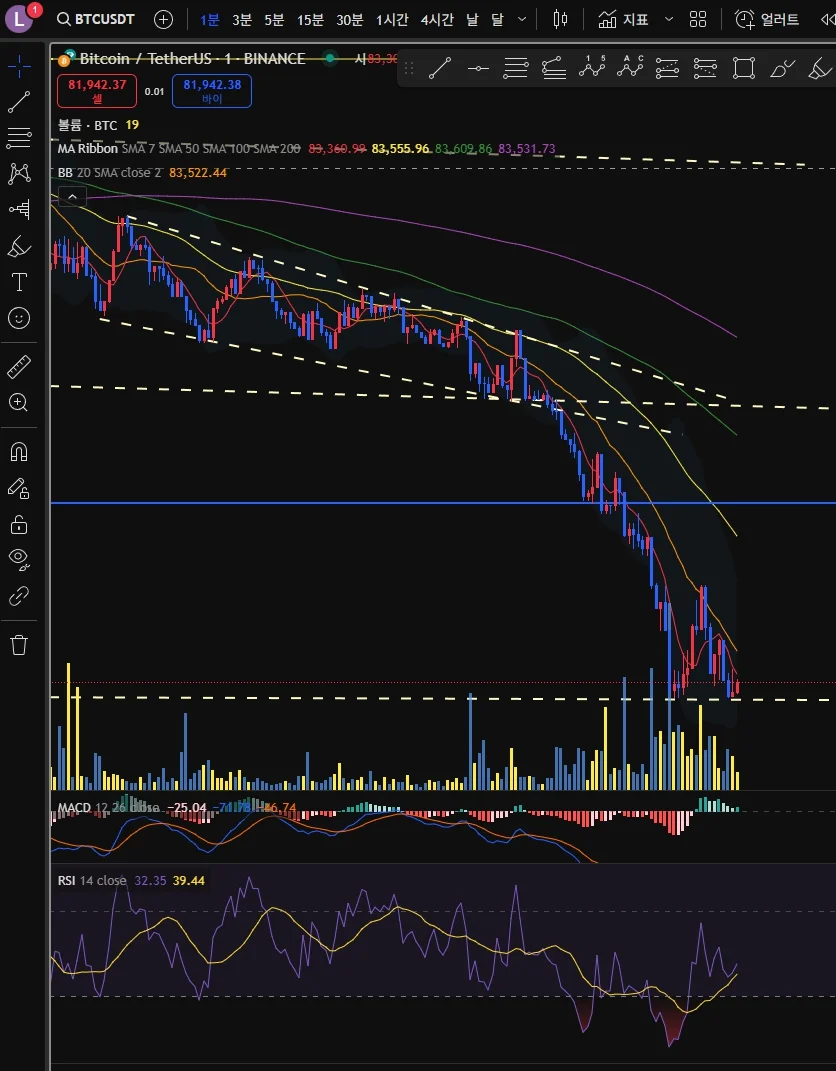Screen dimensions: 836x1071
Task: Open the emoji sticker tool
Action: pyautogui.click(x=19, y=318)
